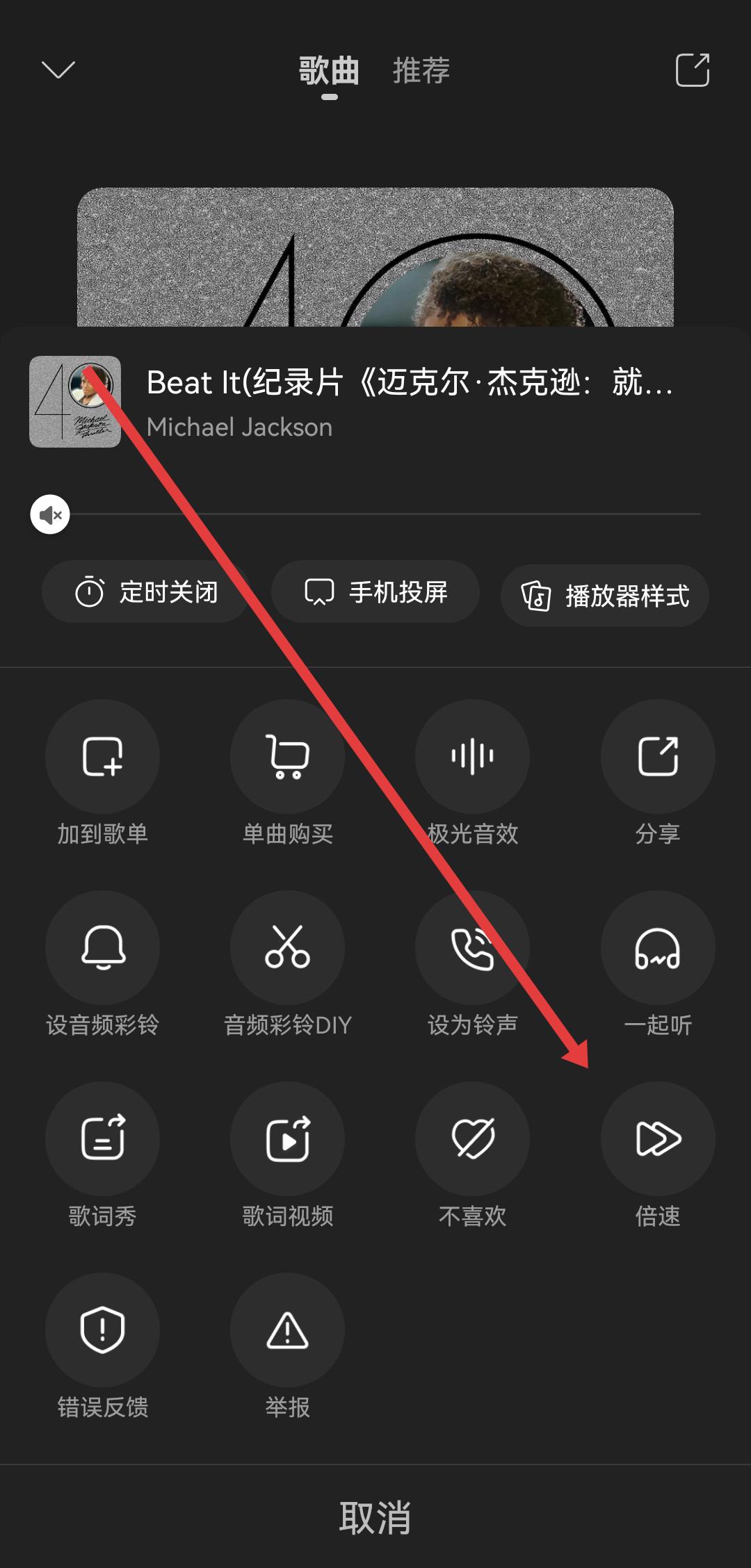Open 倍速 playback speed options
Viewport: 751px width, 1568px height.
(657, 1138)
